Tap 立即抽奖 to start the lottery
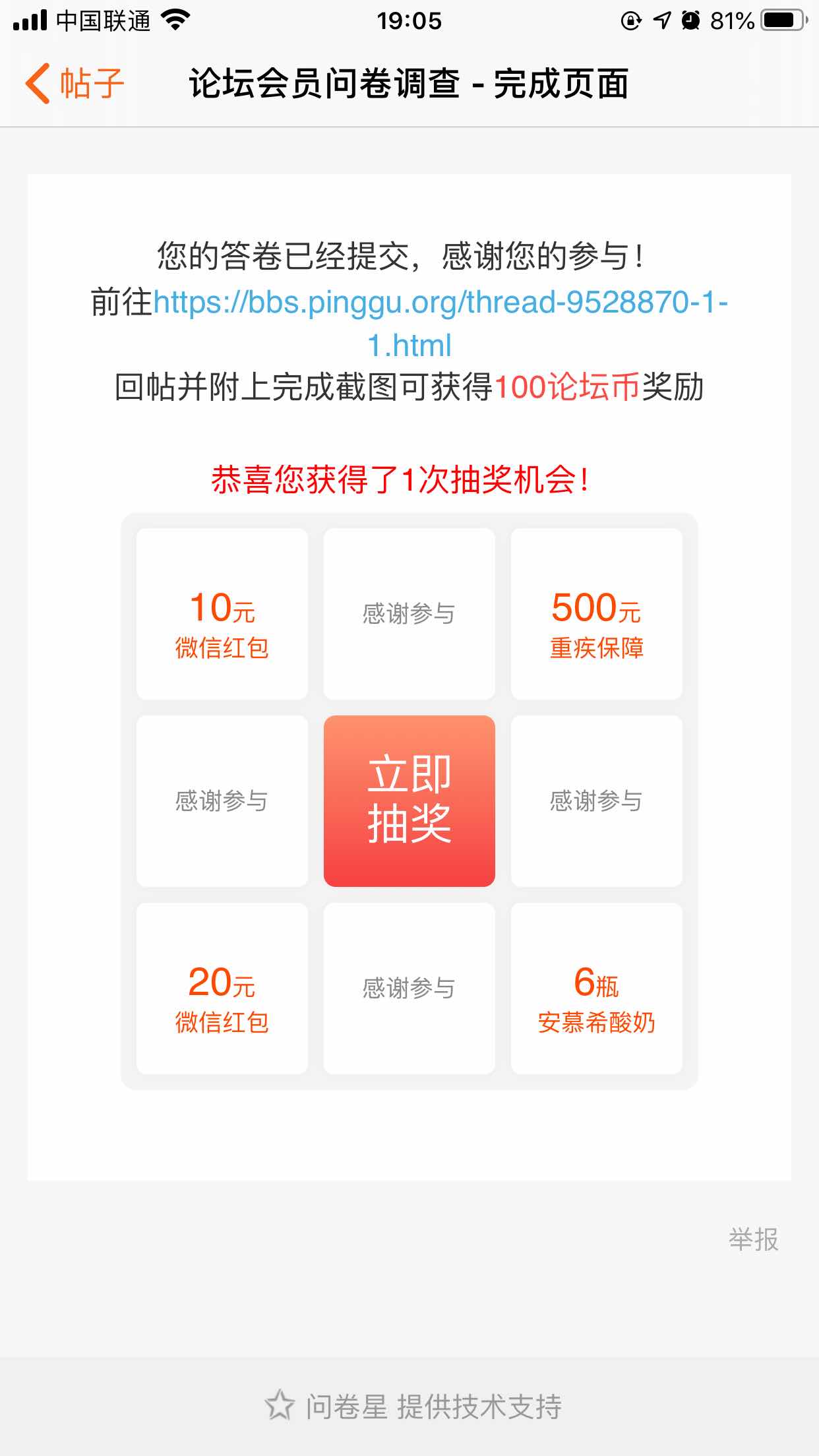The width and height of the screenshot is (819, 1456). 409,801
